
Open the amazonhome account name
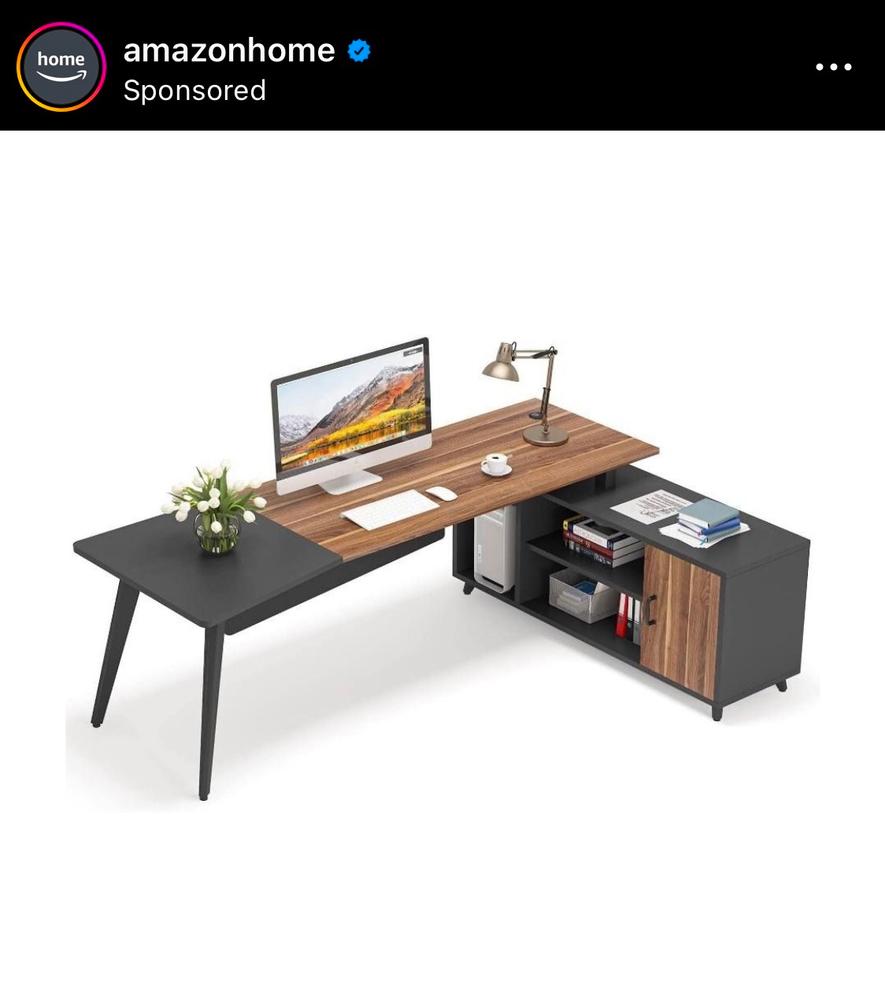[x=228, y=50]
